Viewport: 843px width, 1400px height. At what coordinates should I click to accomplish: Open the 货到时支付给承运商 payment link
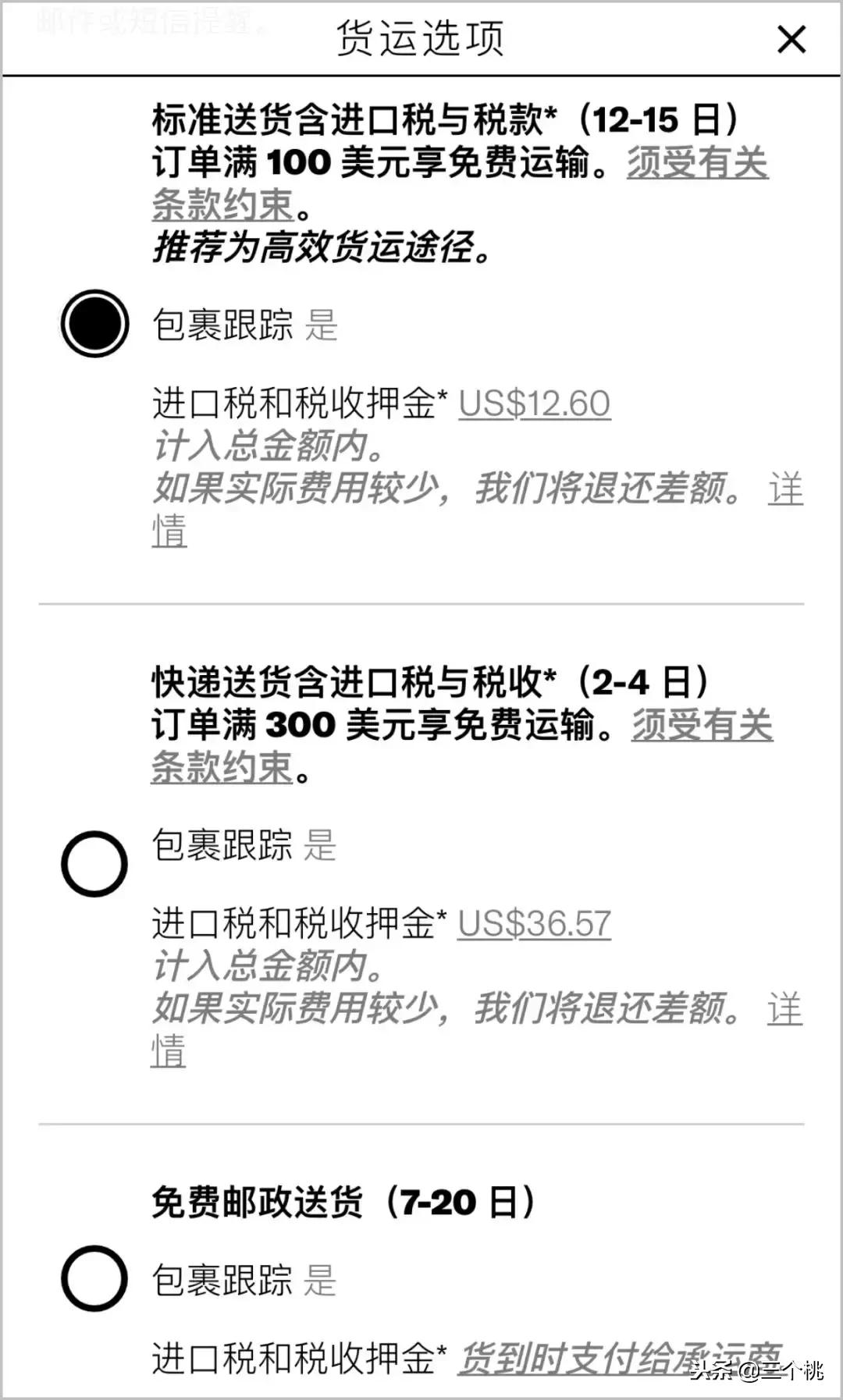(621, 1352)
